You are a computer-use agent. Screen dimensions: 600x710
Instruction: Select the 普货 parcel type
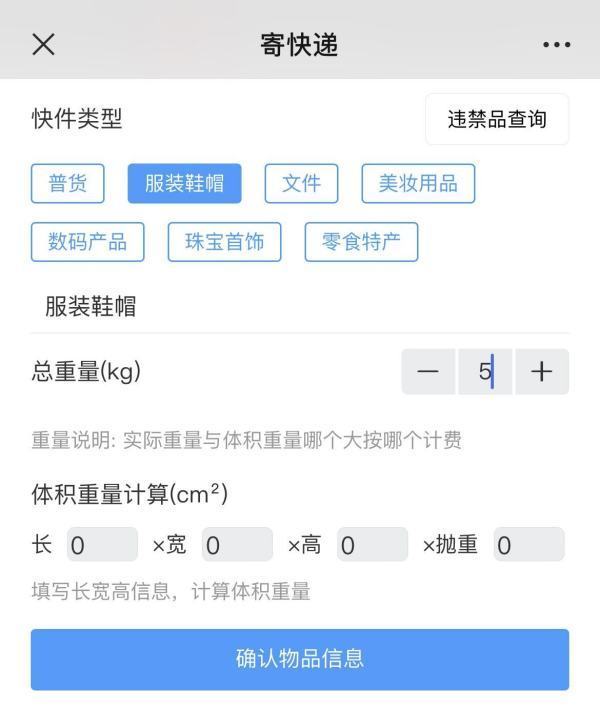point(67,183)
